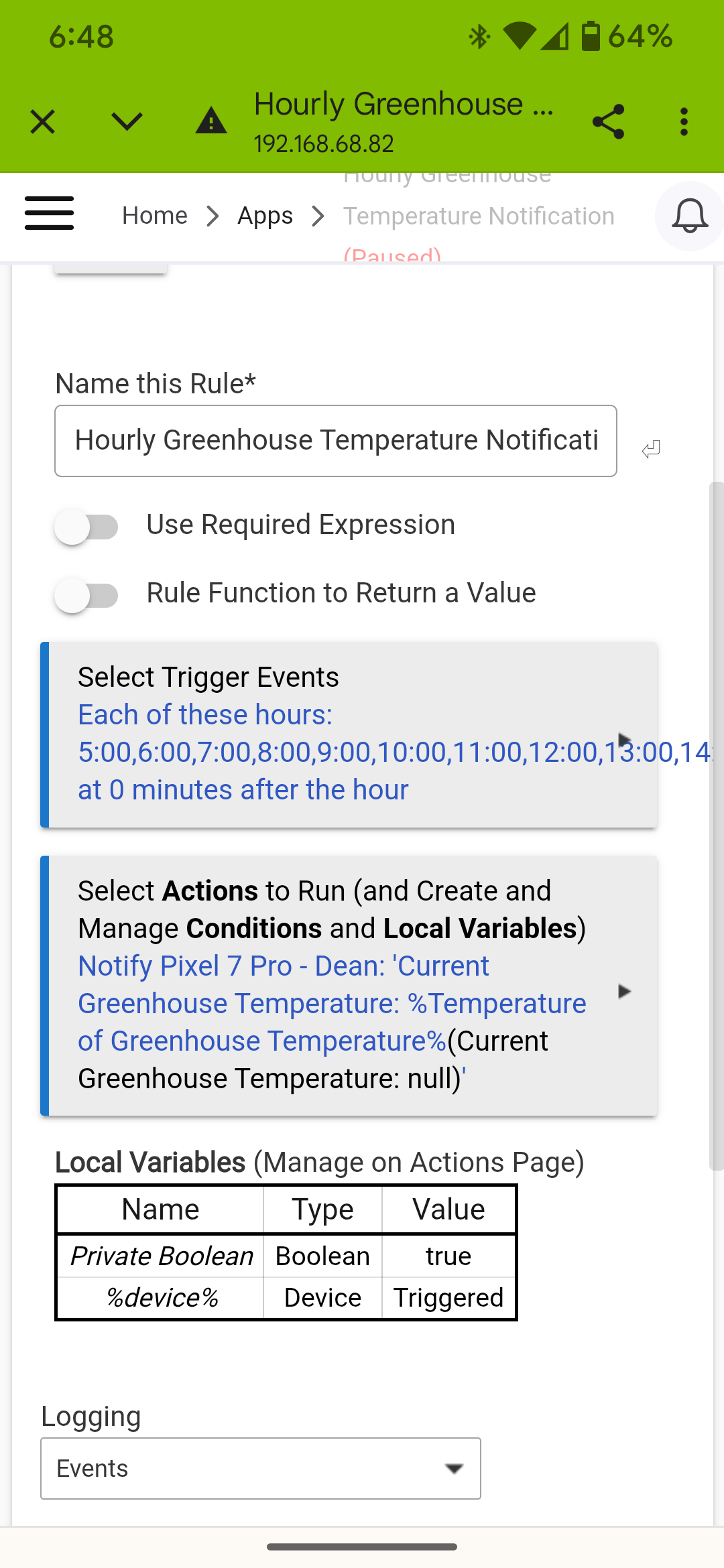Go to the Apps breadcrumb

(x=265, y=216)
